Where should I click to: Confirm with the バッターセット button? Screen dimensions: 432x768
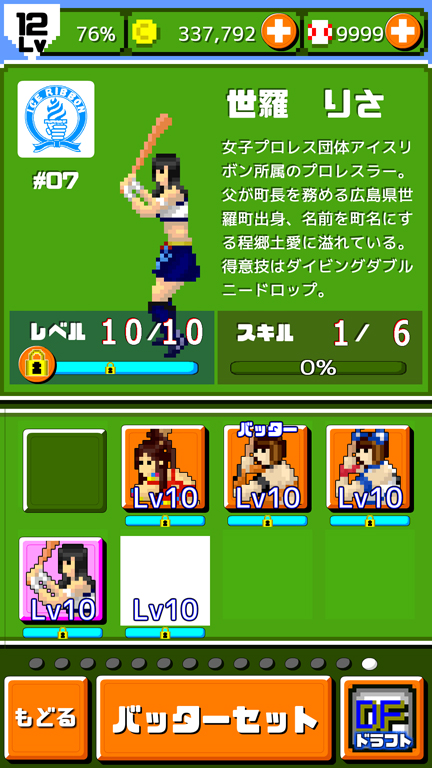[215, 717]
